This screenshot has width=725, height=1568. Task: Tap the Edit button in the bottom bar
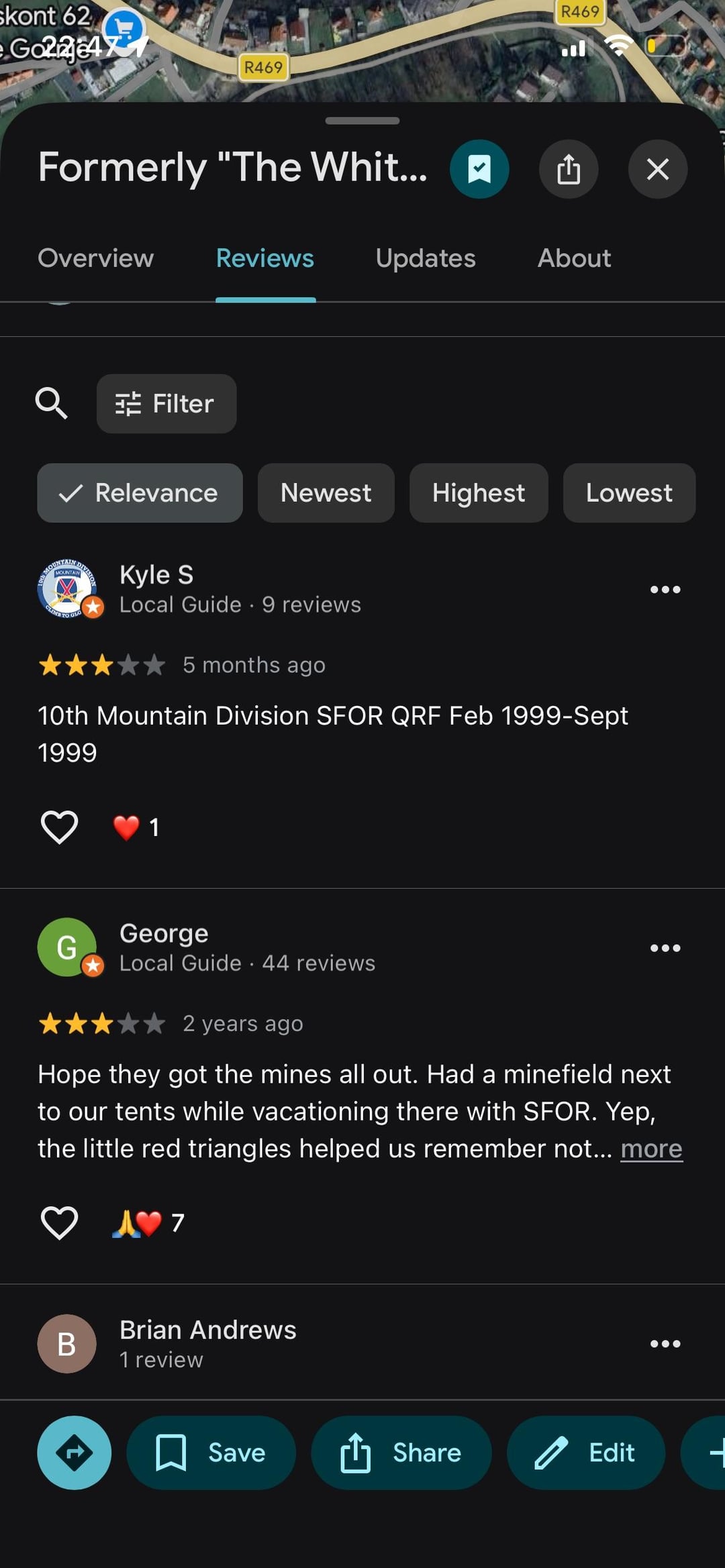tap(585, 1453)
